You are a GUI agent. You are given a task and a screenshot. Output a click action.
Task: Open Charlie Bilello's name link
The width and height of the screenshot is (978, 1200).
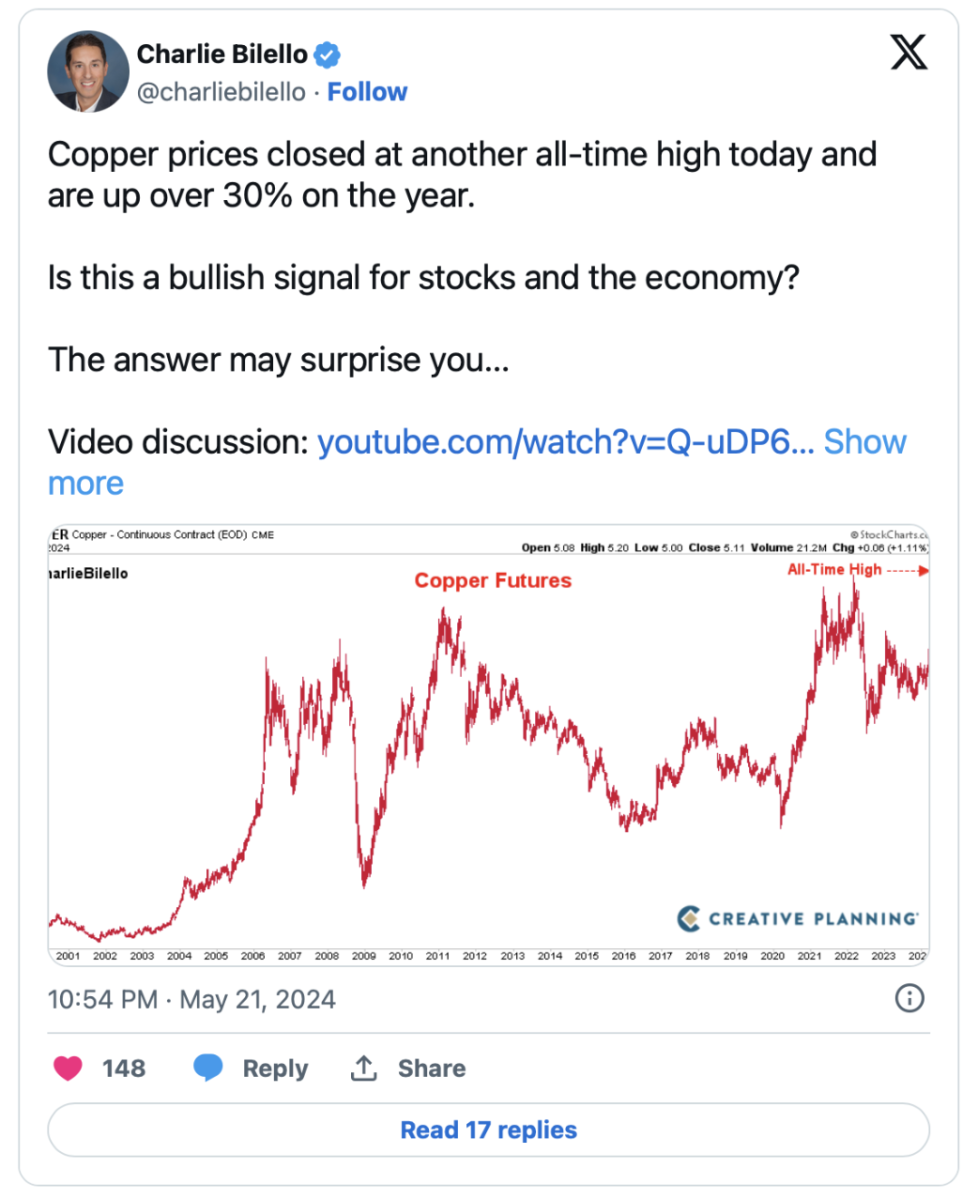[x=222, y=52]
